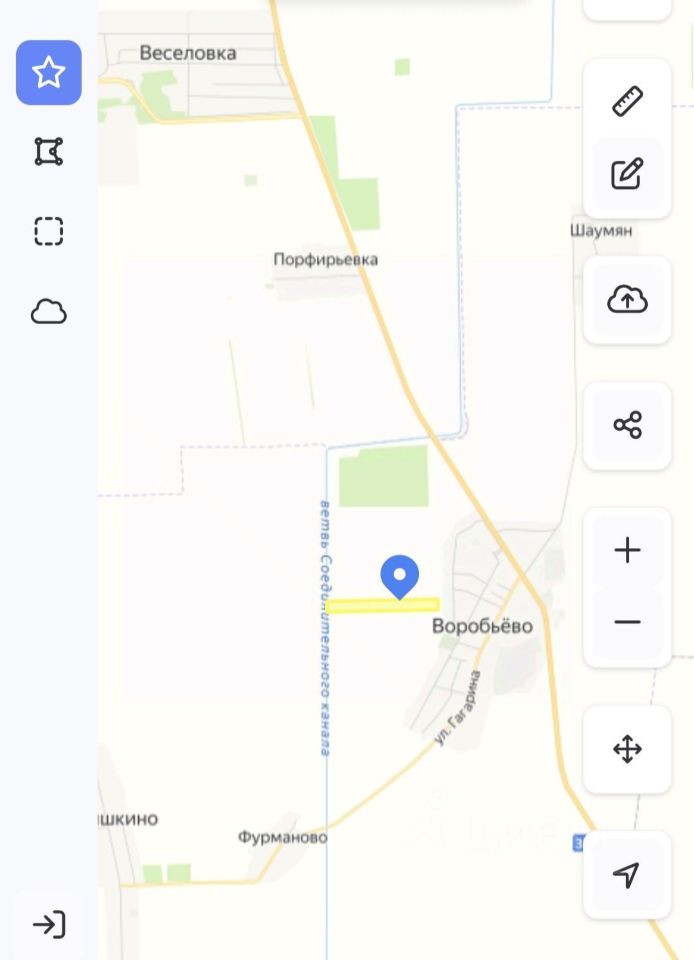Open the favorites star in the sidebar
Screen dimensions: 694x960
point(48,72)
